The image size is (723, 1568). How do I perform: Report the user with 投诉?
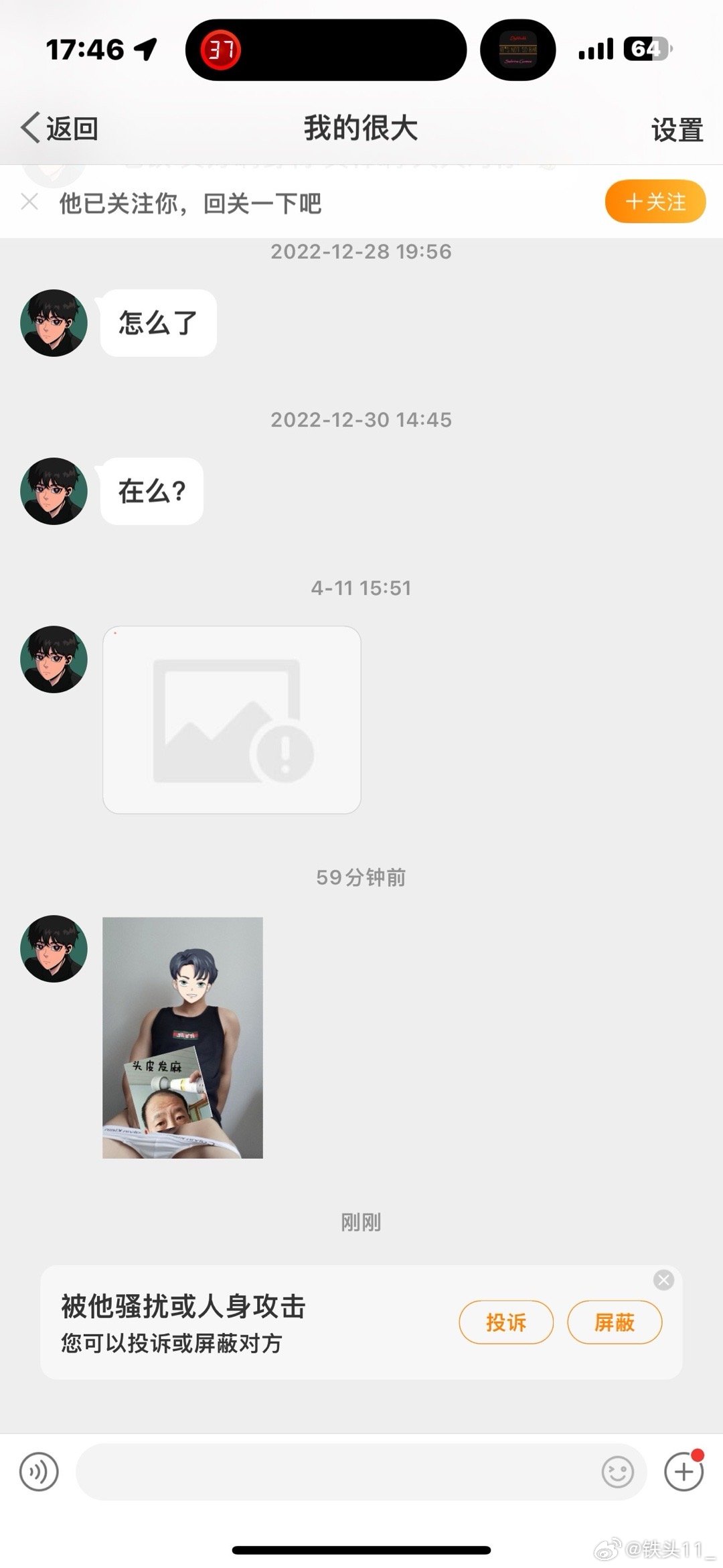[506, 1322]
